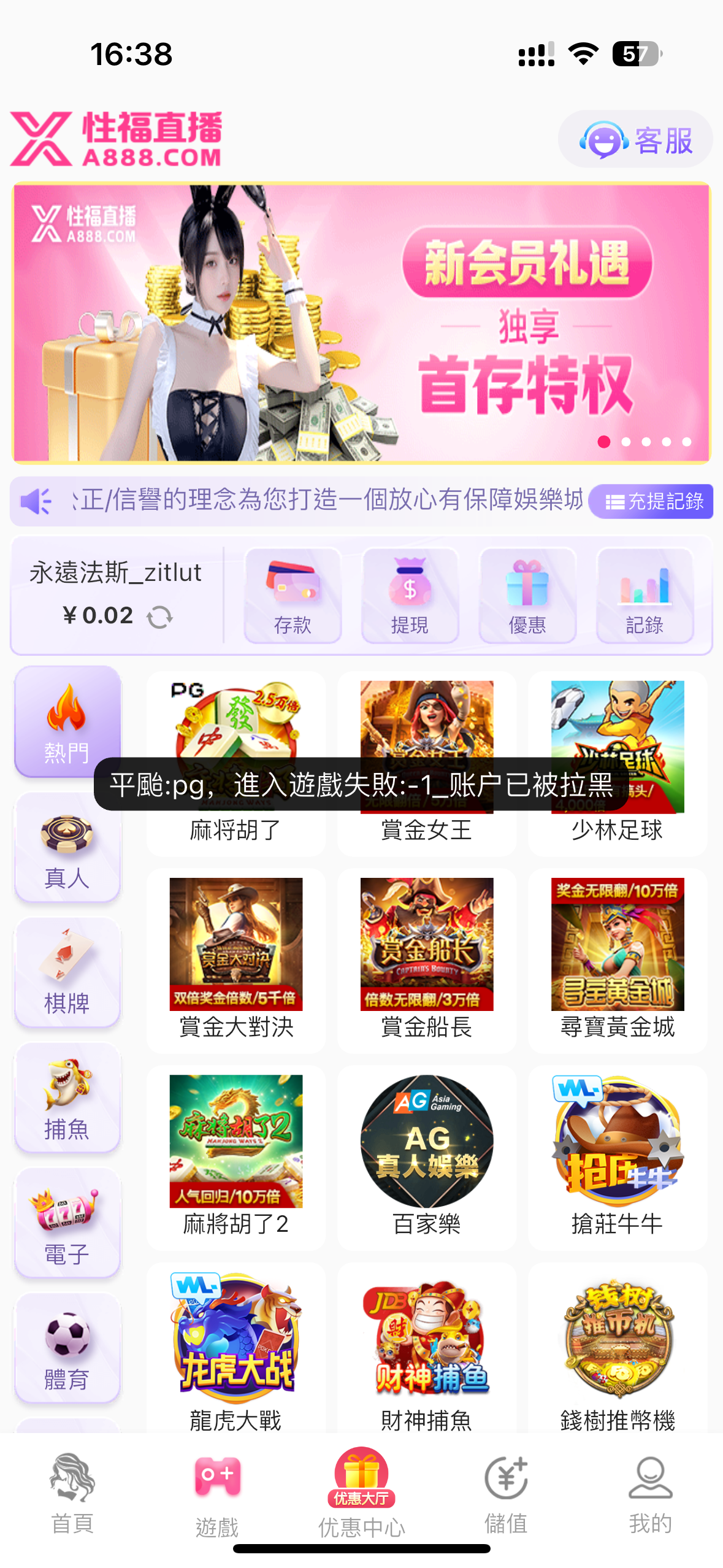Switch to the 遊戲 tab
The width and height of the screenshot is (723, 1568).
click(217, 1496)
